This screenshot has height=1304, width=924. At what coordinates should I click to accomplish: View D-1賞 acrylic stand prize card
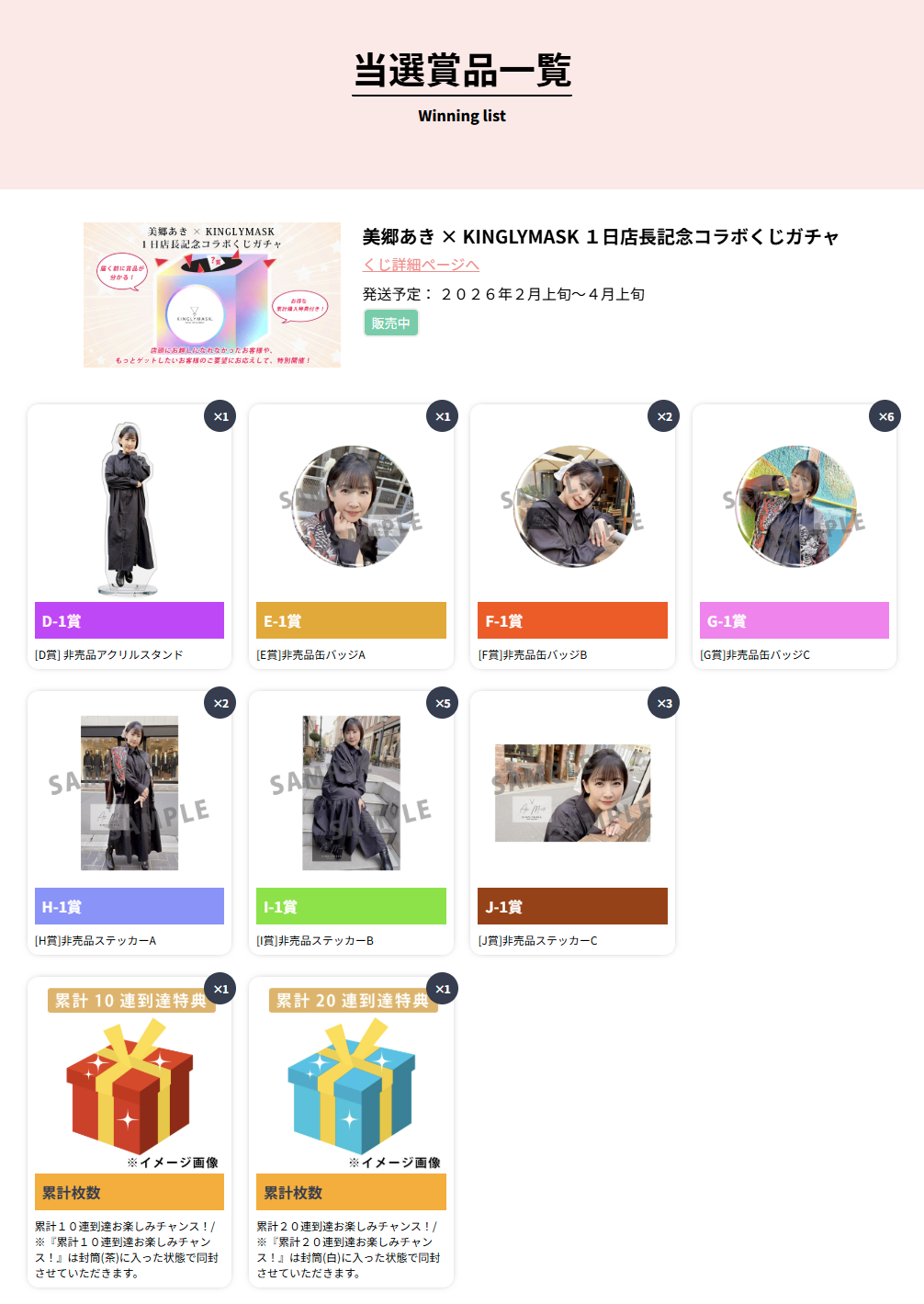pyautogui.click(x=130, y=536)
